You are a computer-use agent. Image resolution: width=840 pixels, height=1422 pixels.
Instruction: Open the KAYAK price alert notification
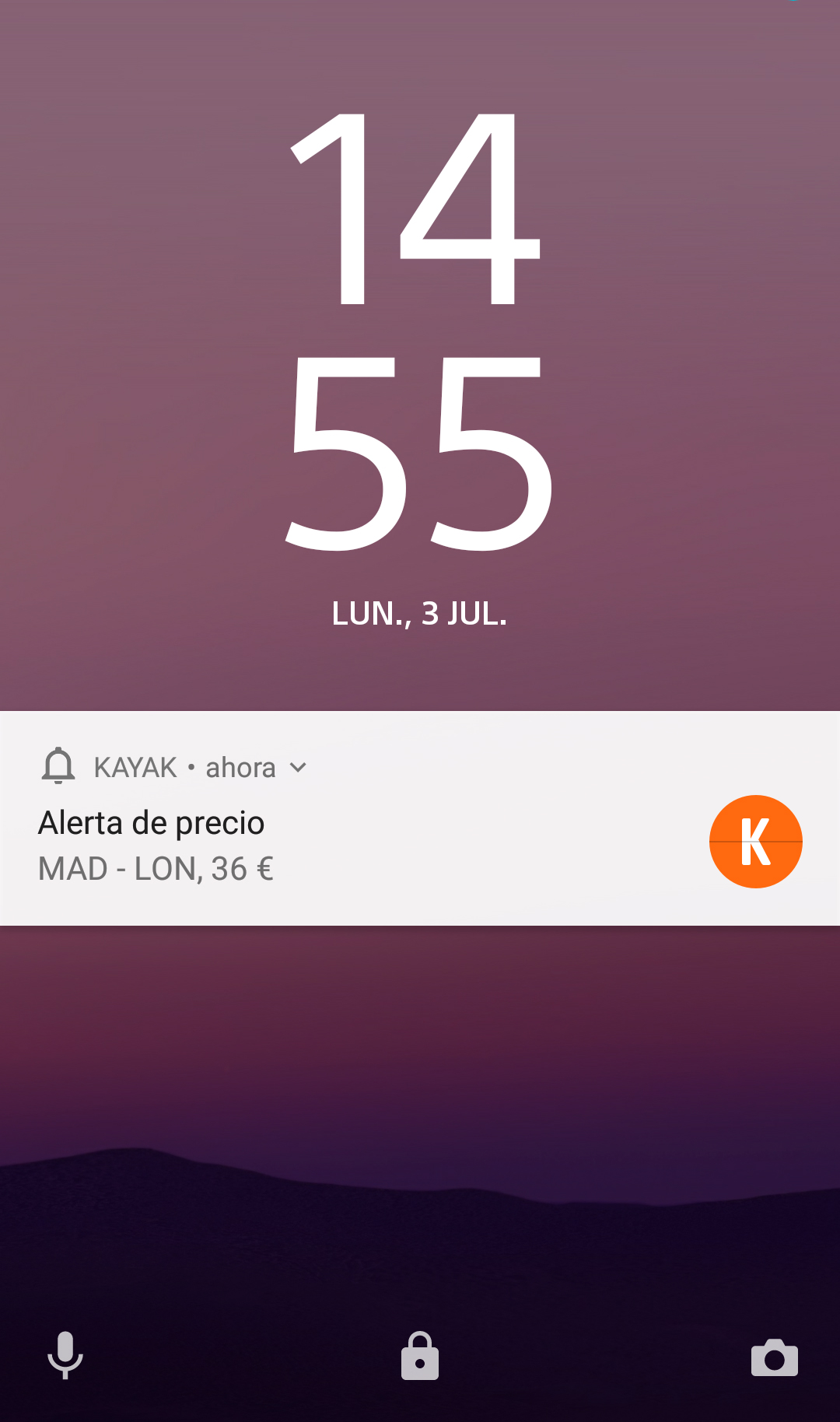[x=420, y=818]
